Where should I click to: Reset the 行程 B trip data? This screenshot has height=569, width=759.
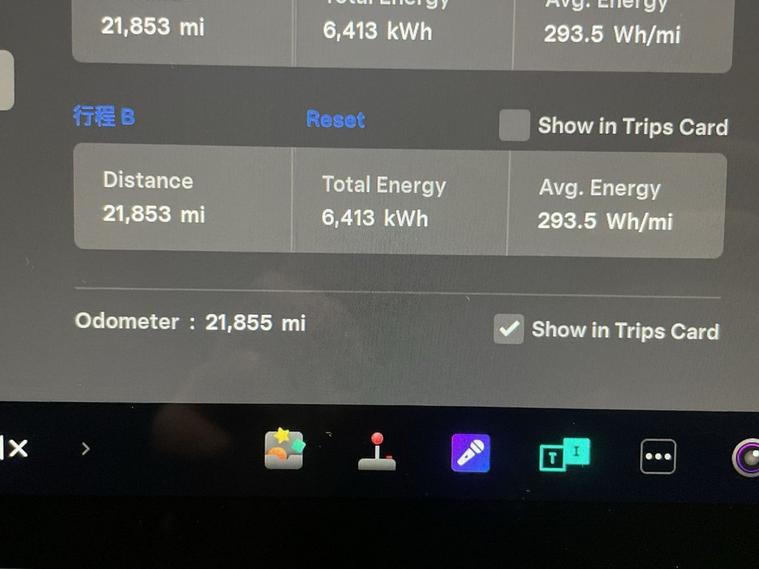335,120
